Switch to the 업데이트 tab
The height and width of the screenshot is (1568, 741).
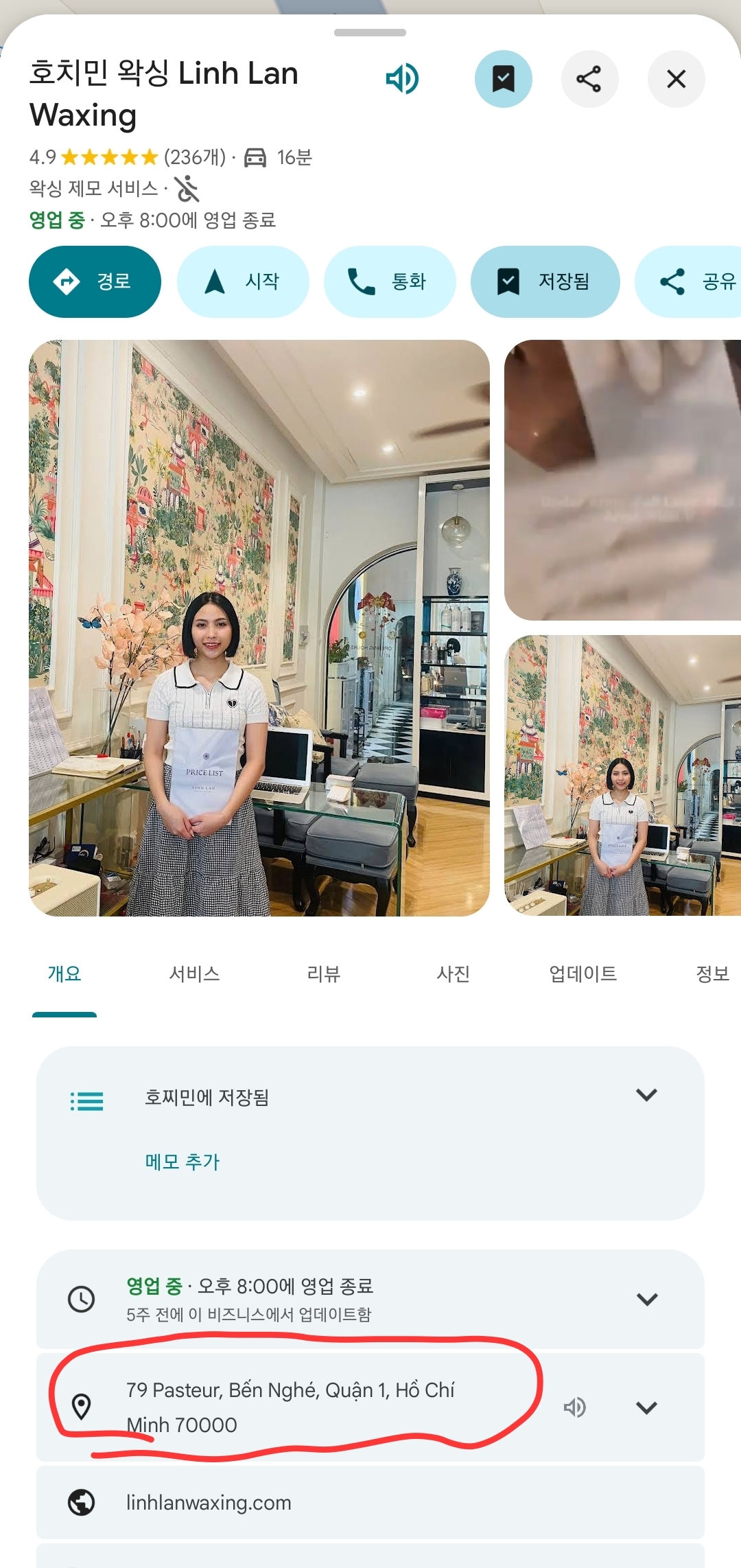(x=583, y=973)
